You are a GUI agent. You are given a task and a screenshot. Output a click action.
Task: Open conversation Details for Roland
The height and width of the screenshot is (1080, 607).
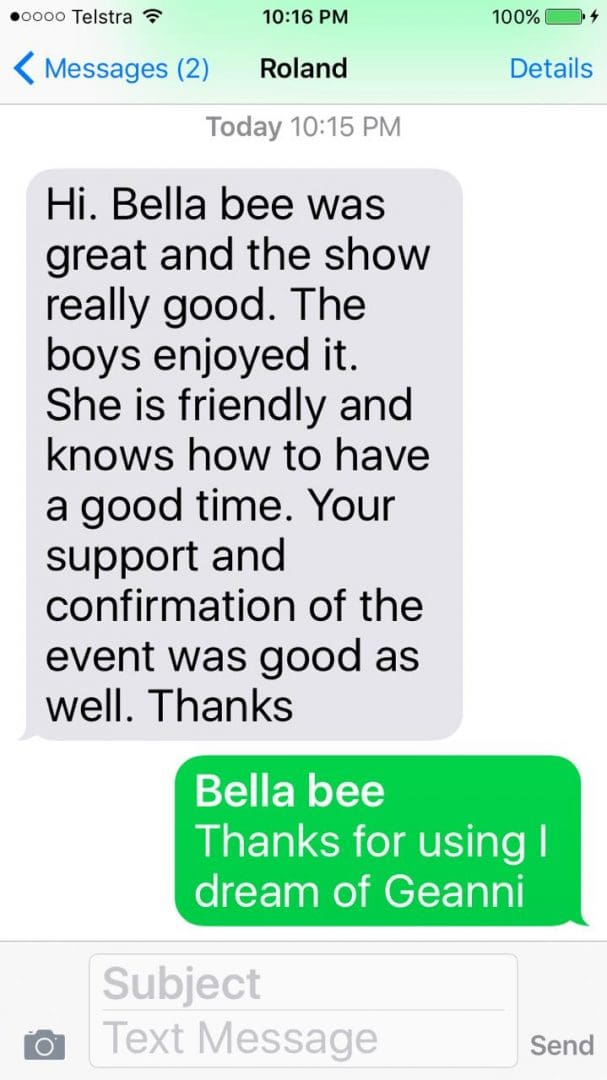(550, 69)
